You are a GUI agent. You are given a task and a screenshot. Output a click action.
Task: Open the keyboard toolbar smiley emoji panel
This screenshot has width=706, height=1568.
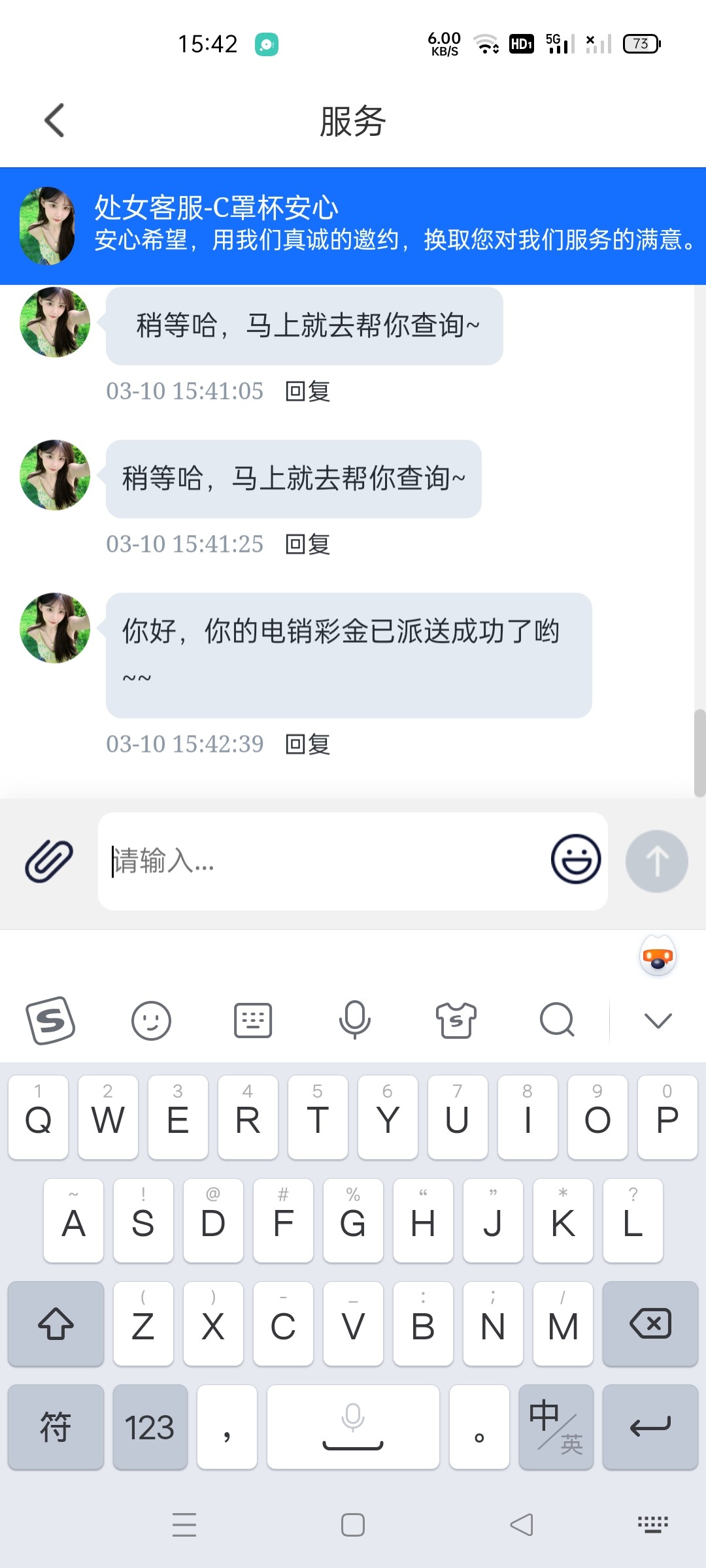(x=151, y=1020)
